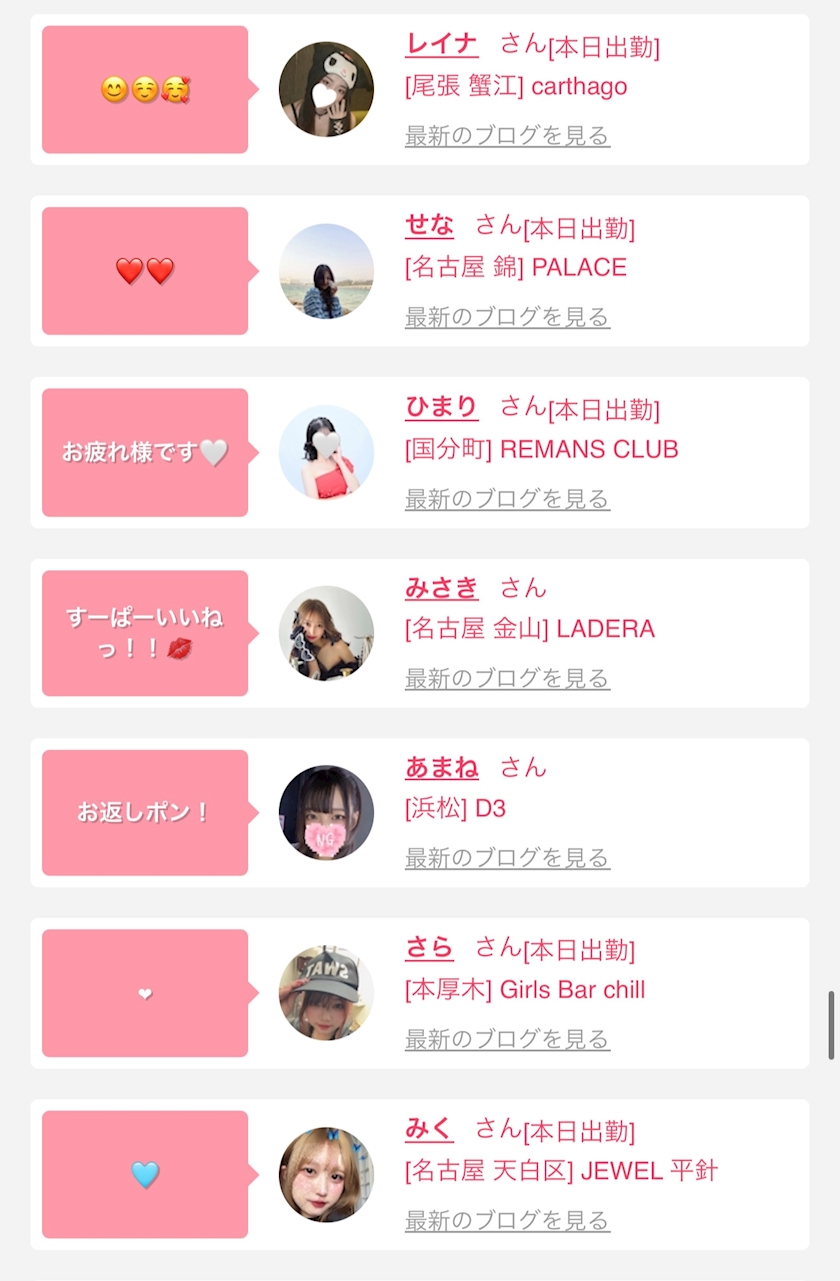
Task: Tap せな's round profile photo
Action: click(x=326, y=271)
